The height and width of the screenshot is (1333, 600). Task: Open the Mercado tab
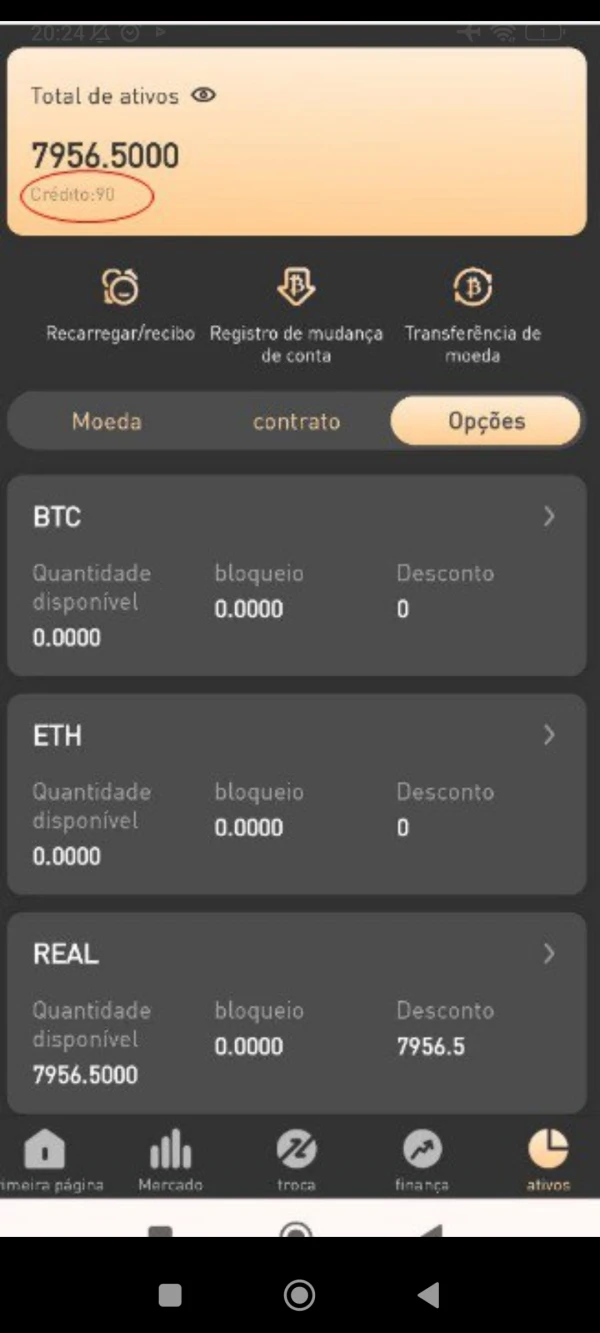(170, 1160)
